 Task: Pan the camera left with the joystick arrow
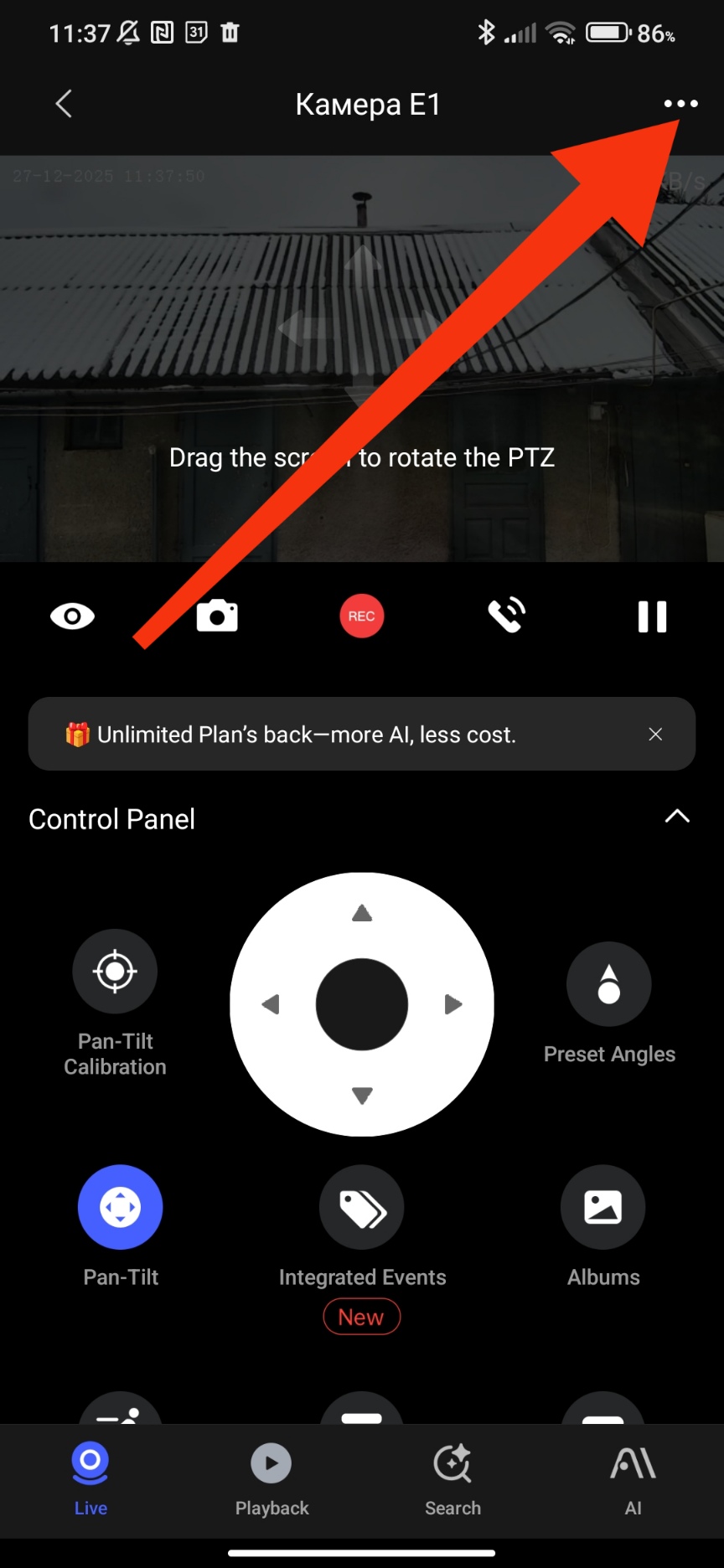pos(271,1004)
